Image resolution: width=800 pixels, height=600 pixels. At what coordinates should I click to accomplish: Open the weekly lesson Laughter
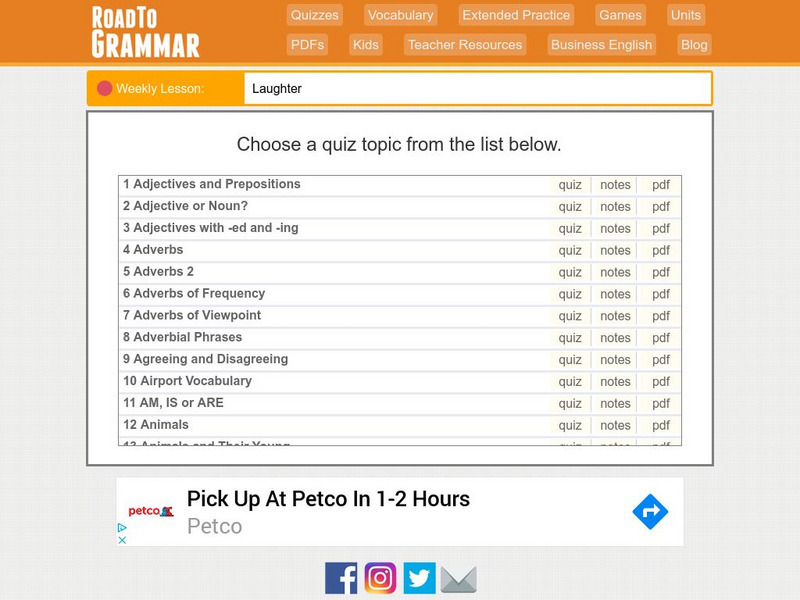tap(277, 89)
